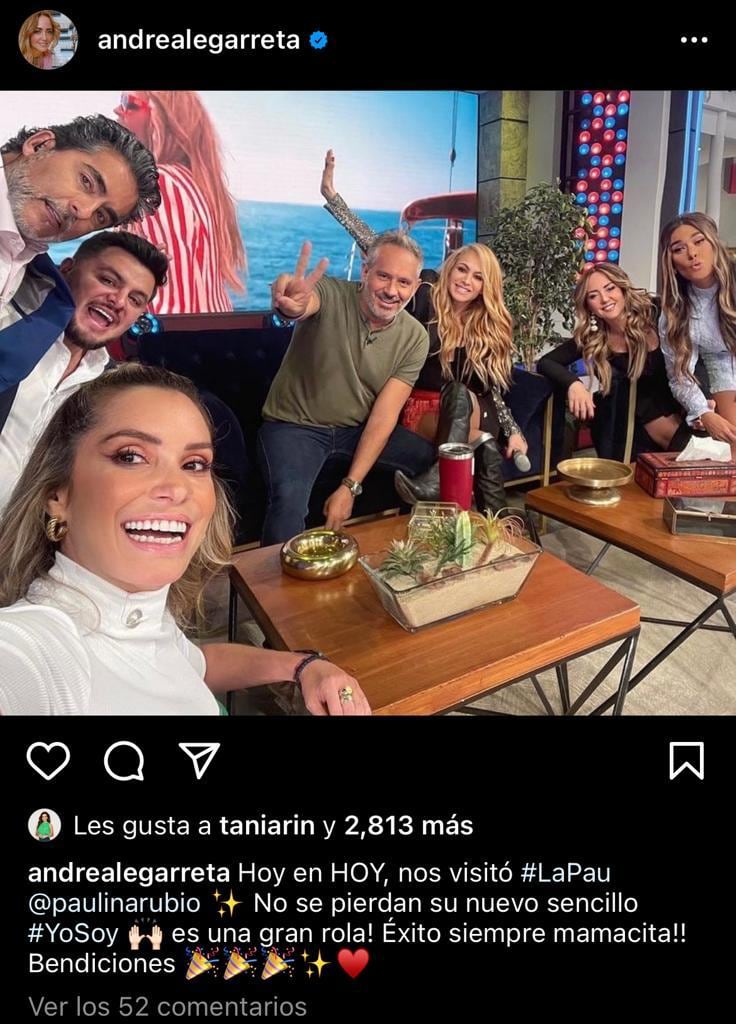Save the post with the bookmark icon
The image size is (736, 1024).
tap(687, 761)
